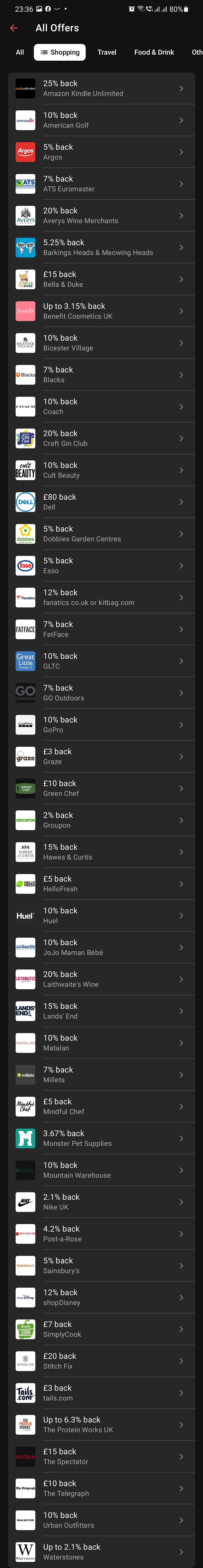Switch to the All tab

(x=20, y=52)
